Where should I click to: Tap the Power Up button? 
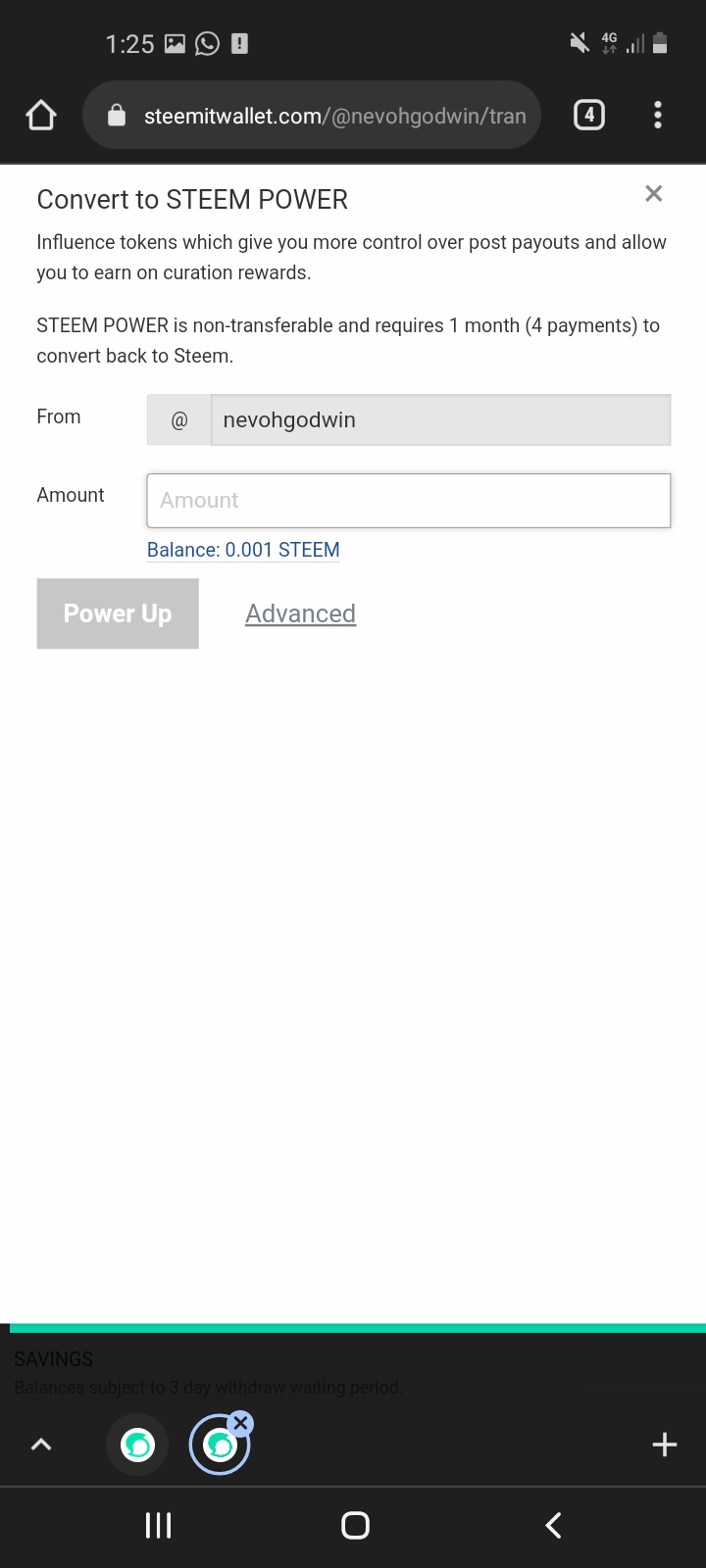pyautogui.click(x=118, y=613)
